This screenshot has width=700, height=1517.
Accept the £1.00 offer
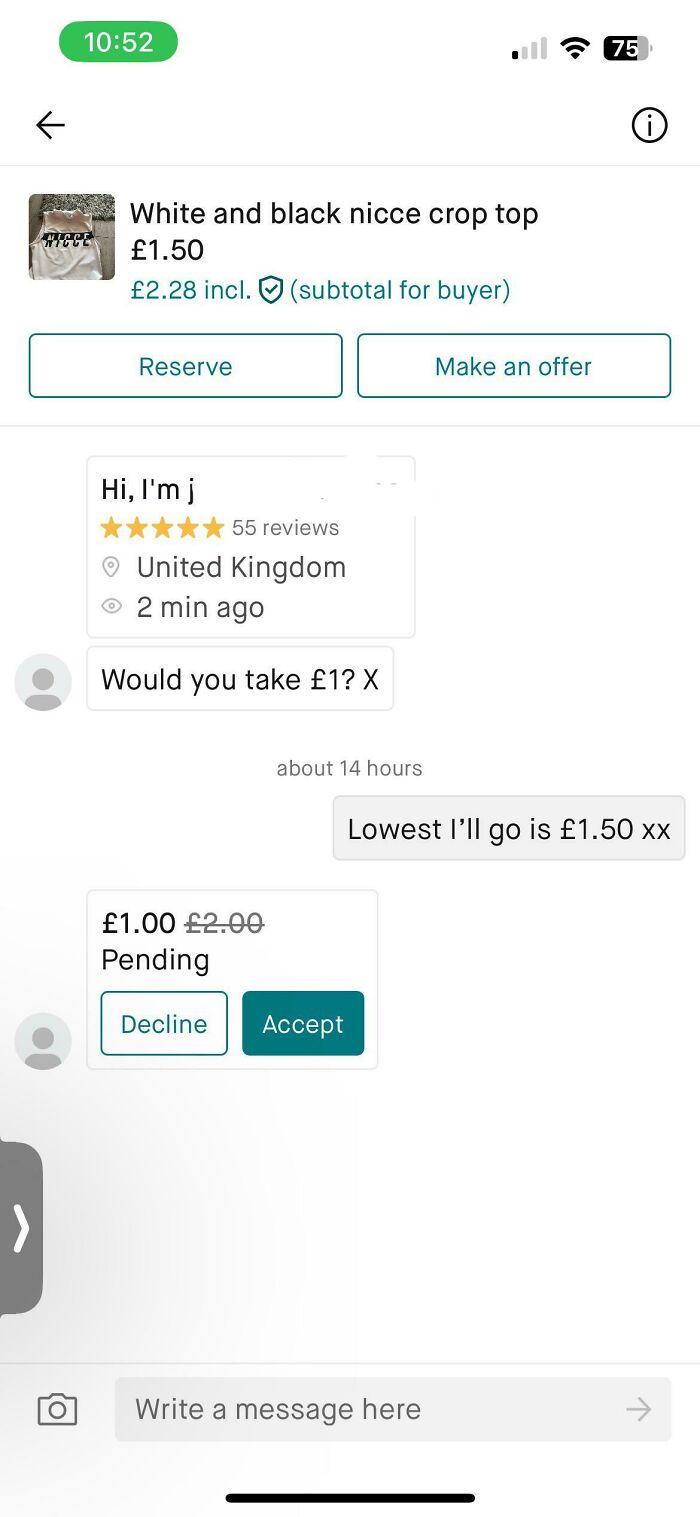303,1024
